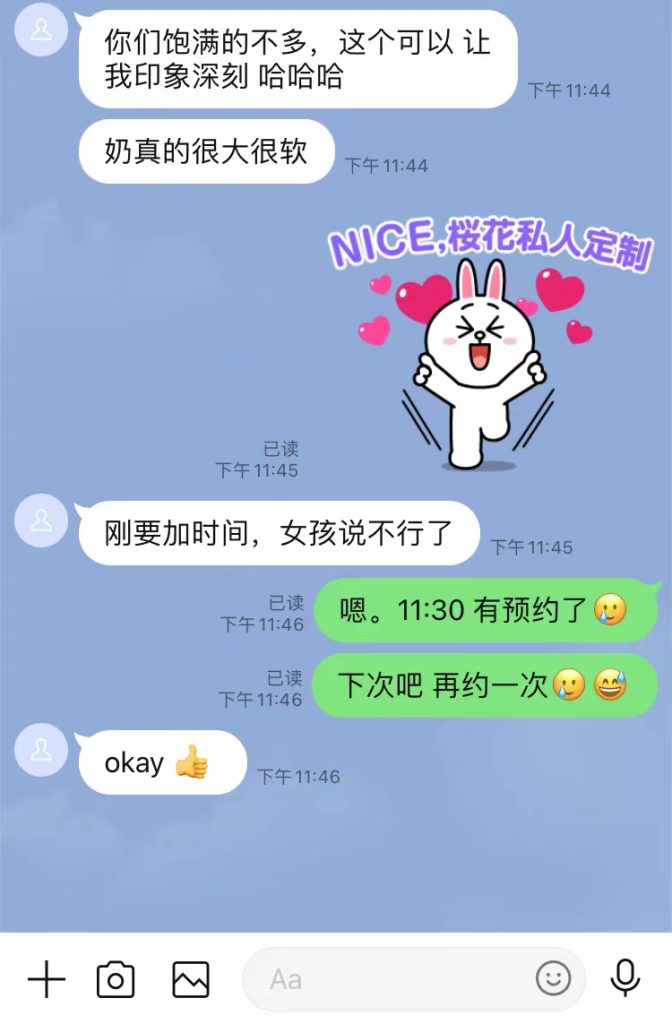Viewport: 672px width, 1024px height.
Task: Open sender's avatar beside the okay message
Action: tap(41, 754)
